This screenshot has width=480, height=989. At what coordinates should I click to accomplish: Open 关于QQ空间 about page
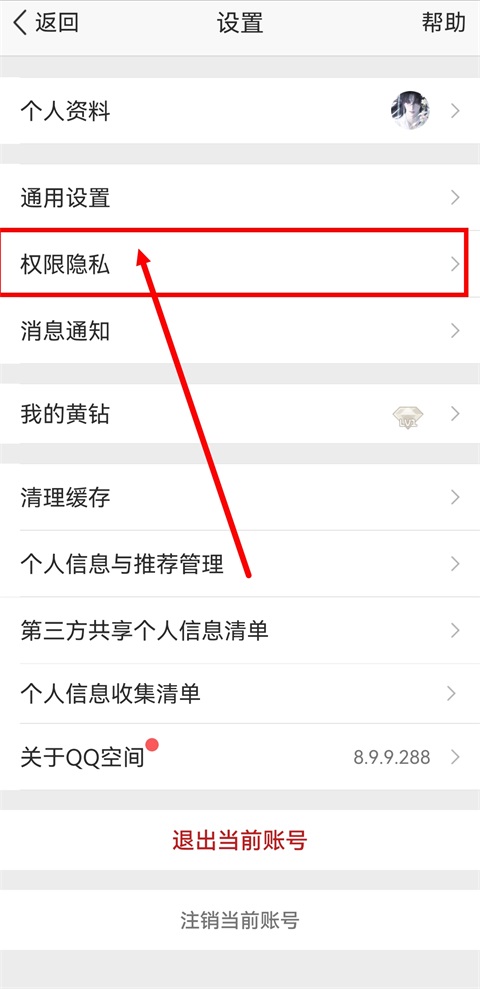(240, 756)
